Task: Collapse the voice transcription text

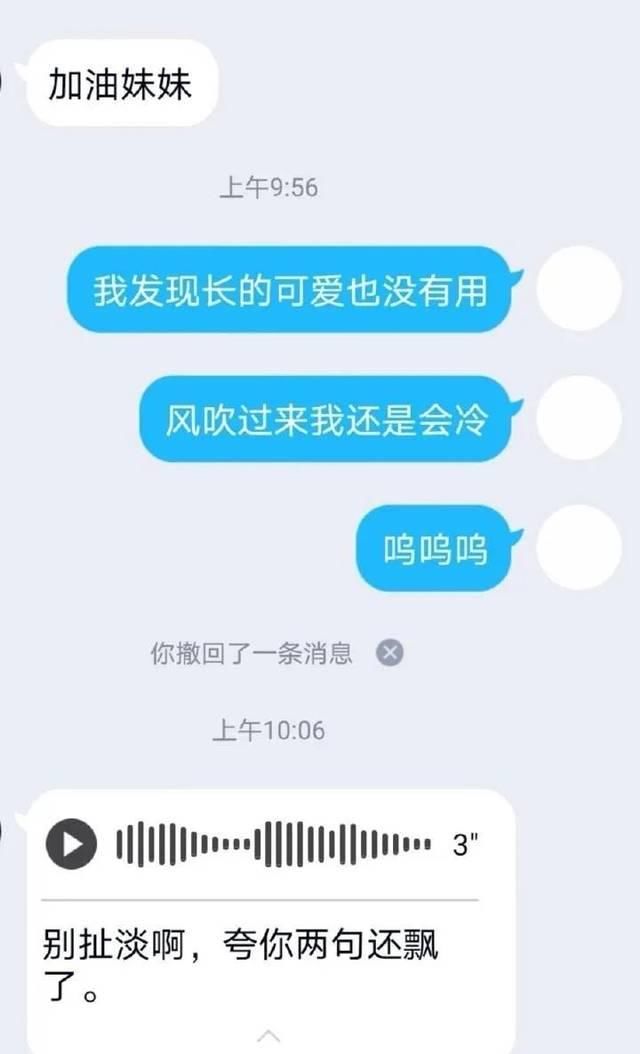Action: pyautogui.click(x=268, y=1035)
